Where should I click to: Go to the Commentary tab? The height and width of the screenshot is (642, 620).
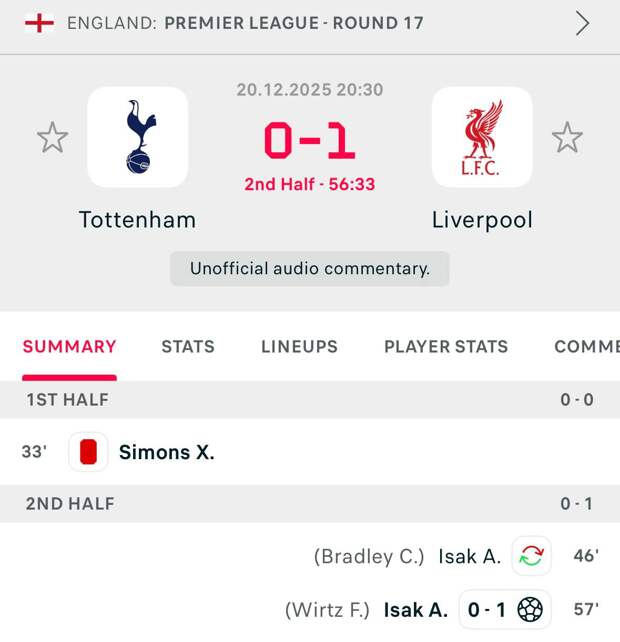coord(588,347)
